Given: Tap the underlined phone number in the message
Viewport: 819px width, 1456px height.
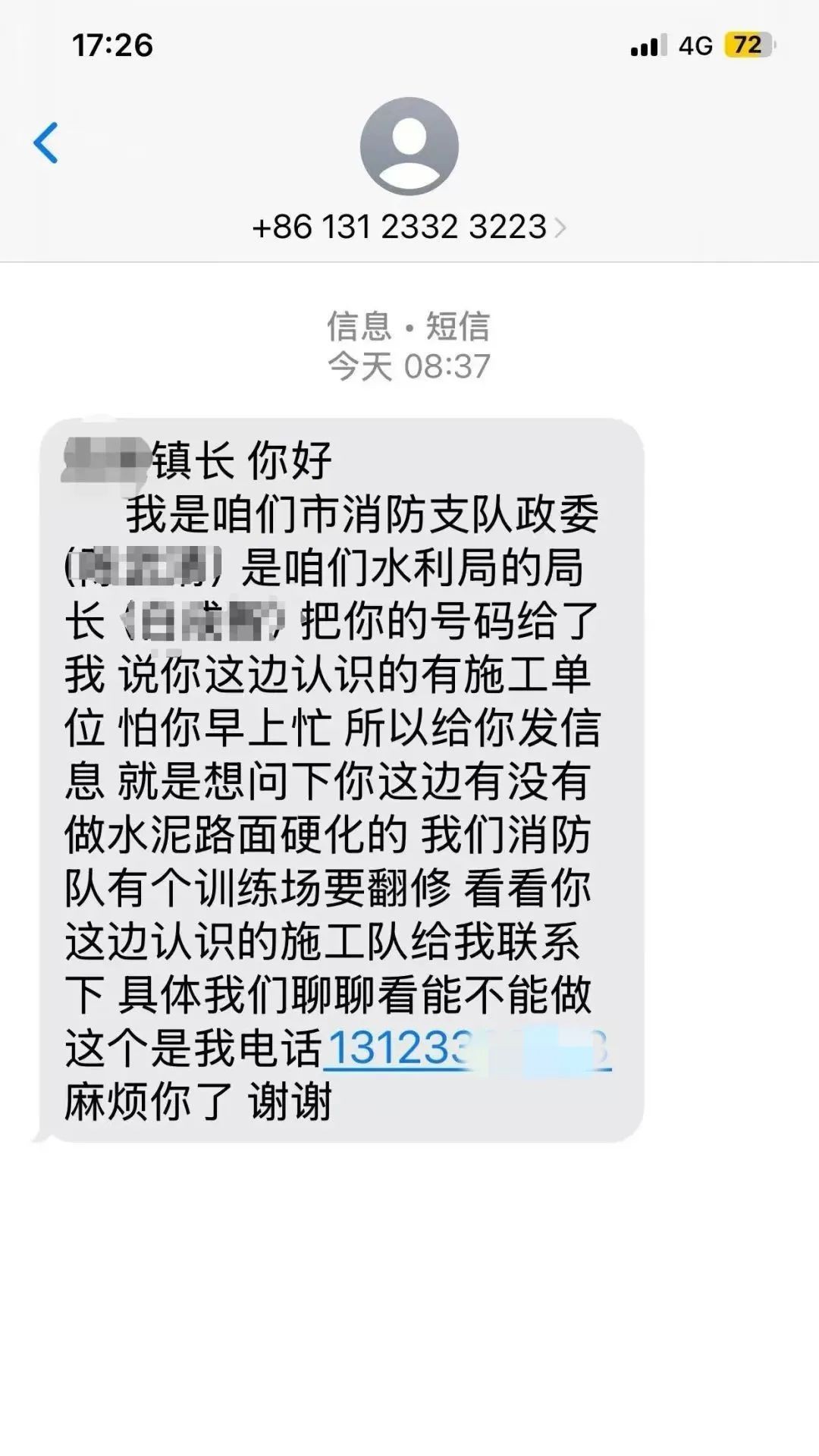Looking at the screenshot, I should pyautogui.click(x=467, y=1050).
